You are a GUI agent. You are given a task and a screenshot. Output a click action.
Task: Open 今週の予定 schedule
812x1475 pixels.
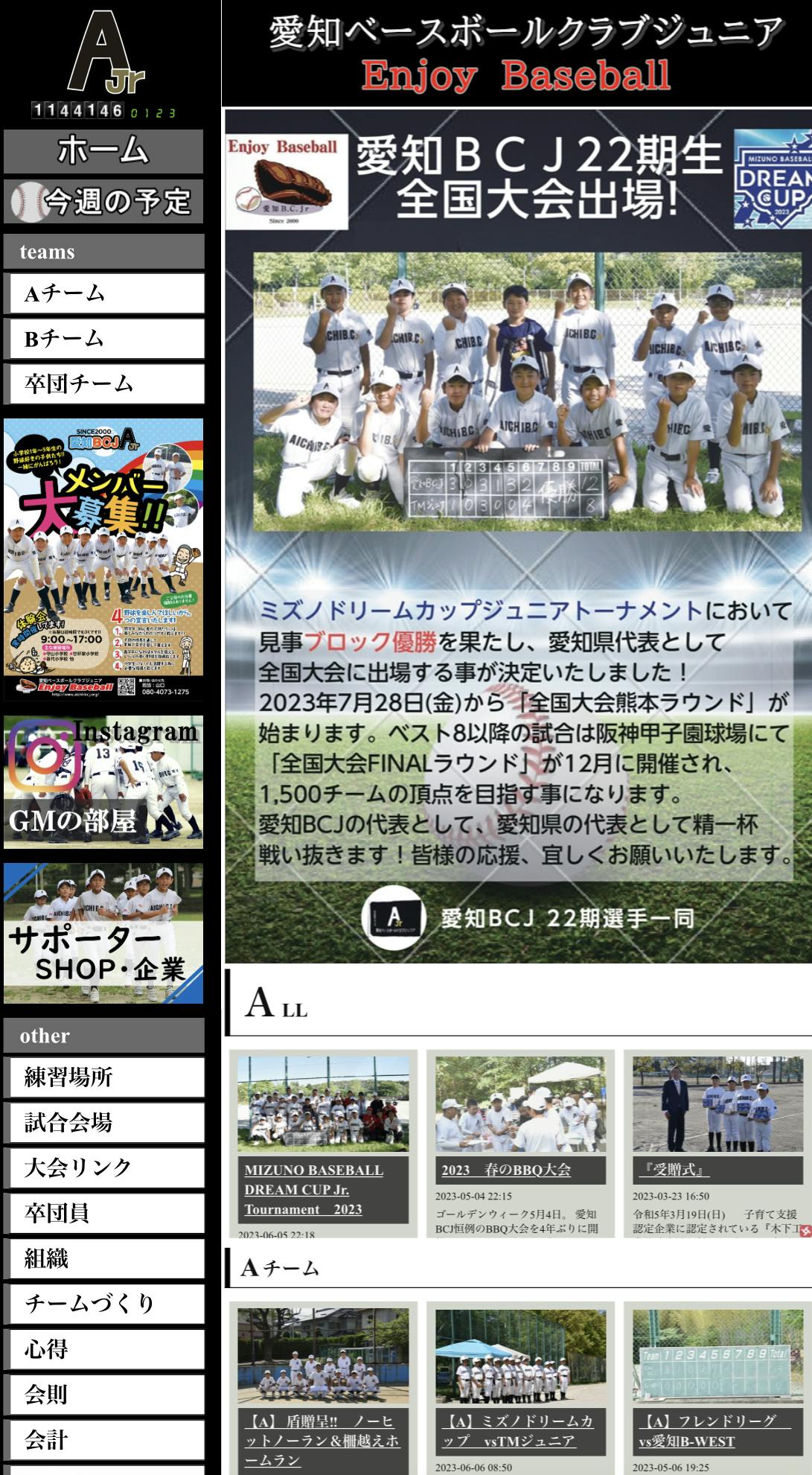coord(103,201)
